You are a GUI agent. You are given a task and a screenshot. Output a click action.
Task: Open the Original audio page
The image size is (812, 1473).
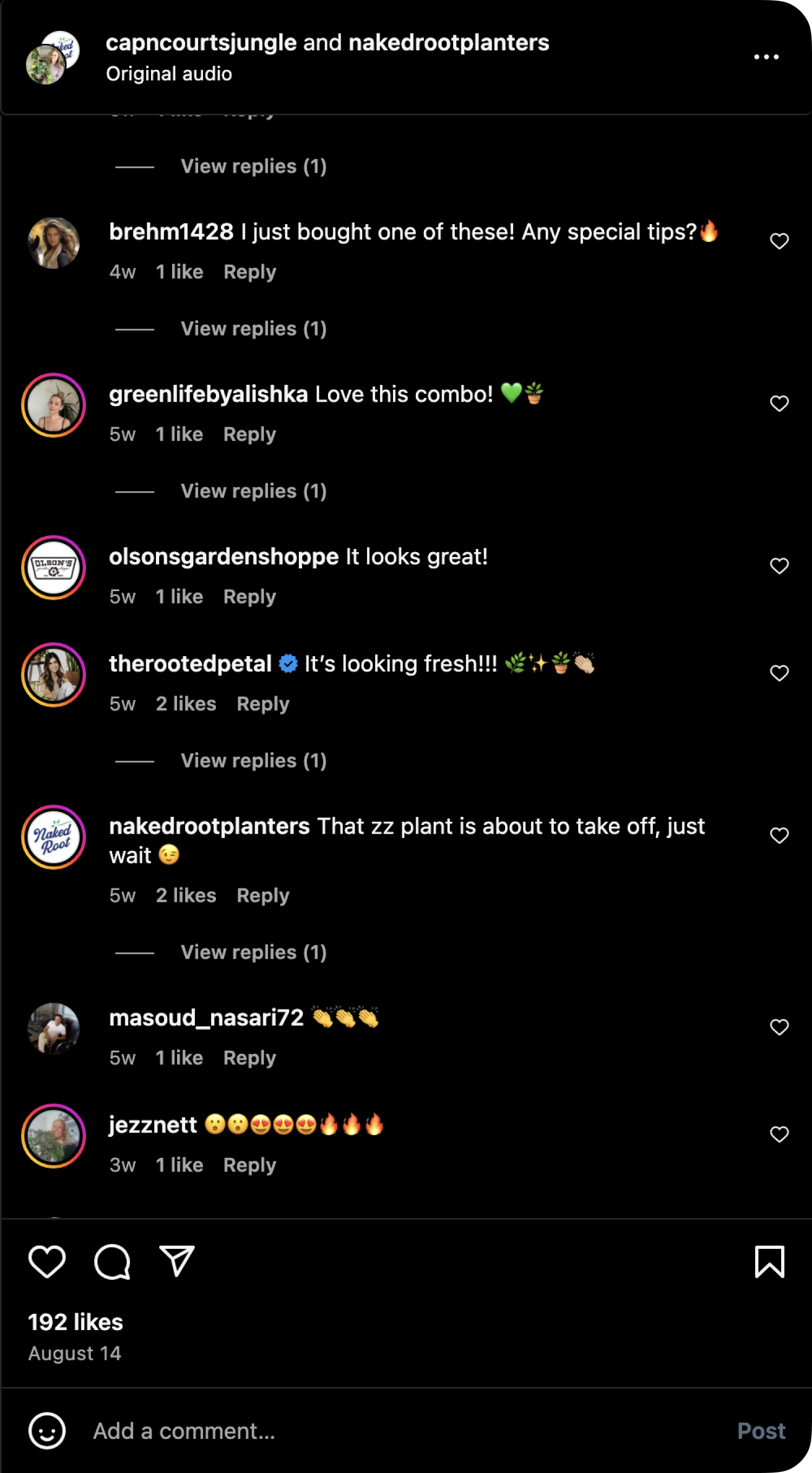(169, 74)
